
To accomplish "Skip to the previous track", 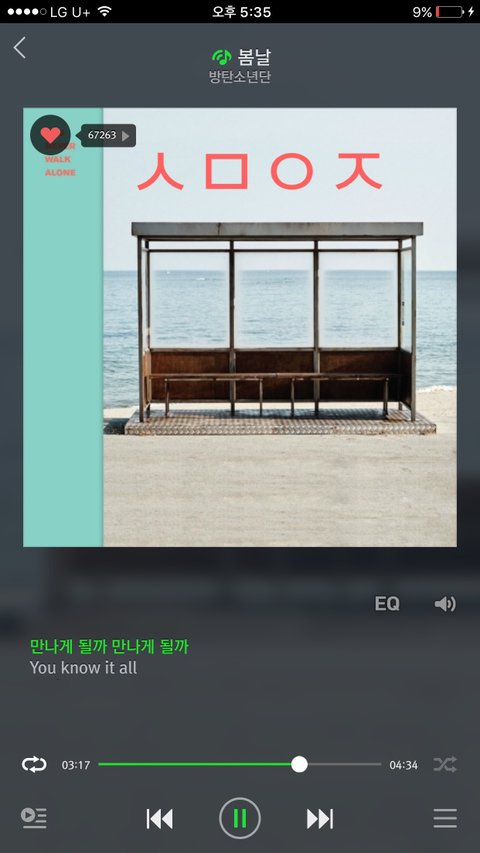I will [x=159, y=819].
